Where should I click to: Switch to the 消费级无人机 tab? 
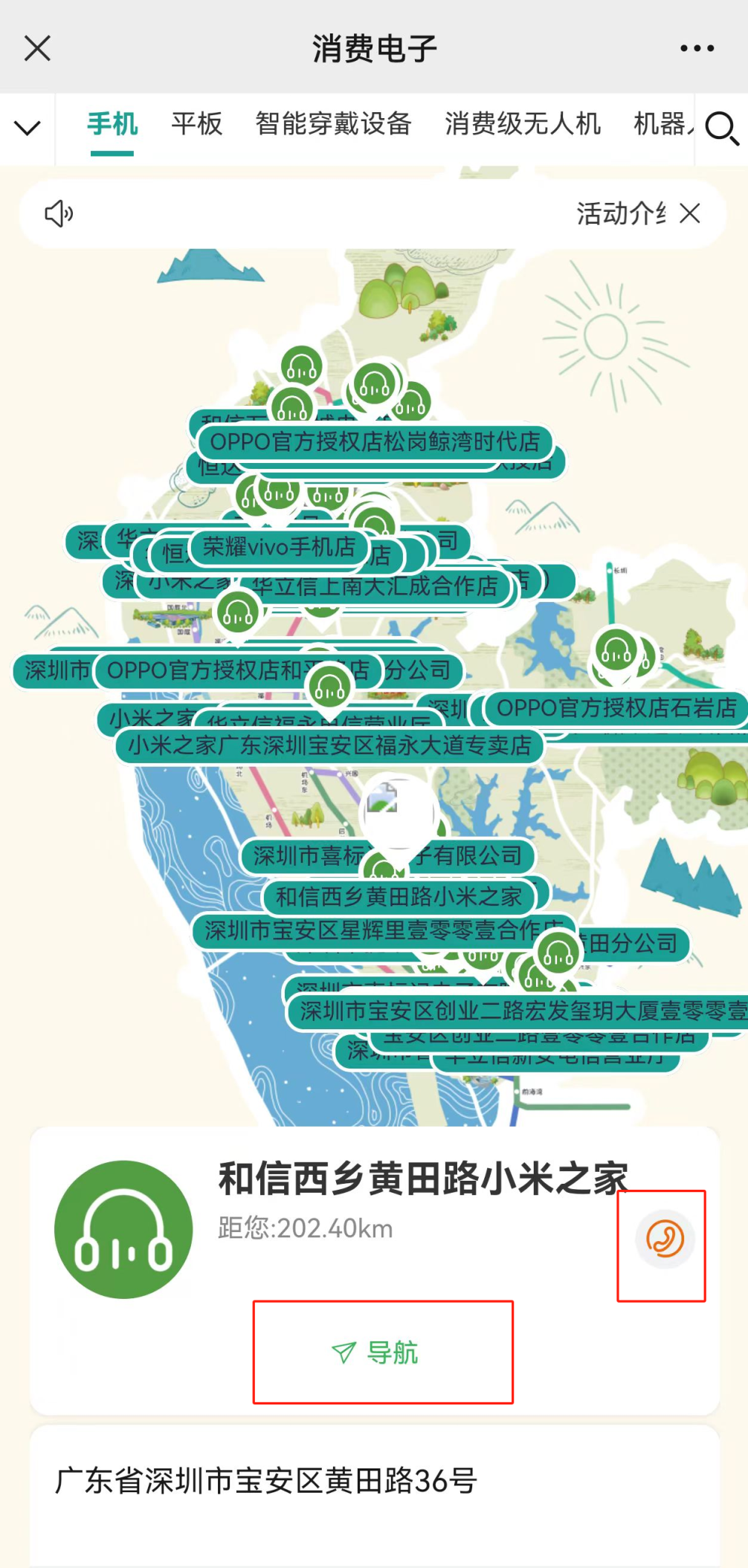click(x=522, y=124)
